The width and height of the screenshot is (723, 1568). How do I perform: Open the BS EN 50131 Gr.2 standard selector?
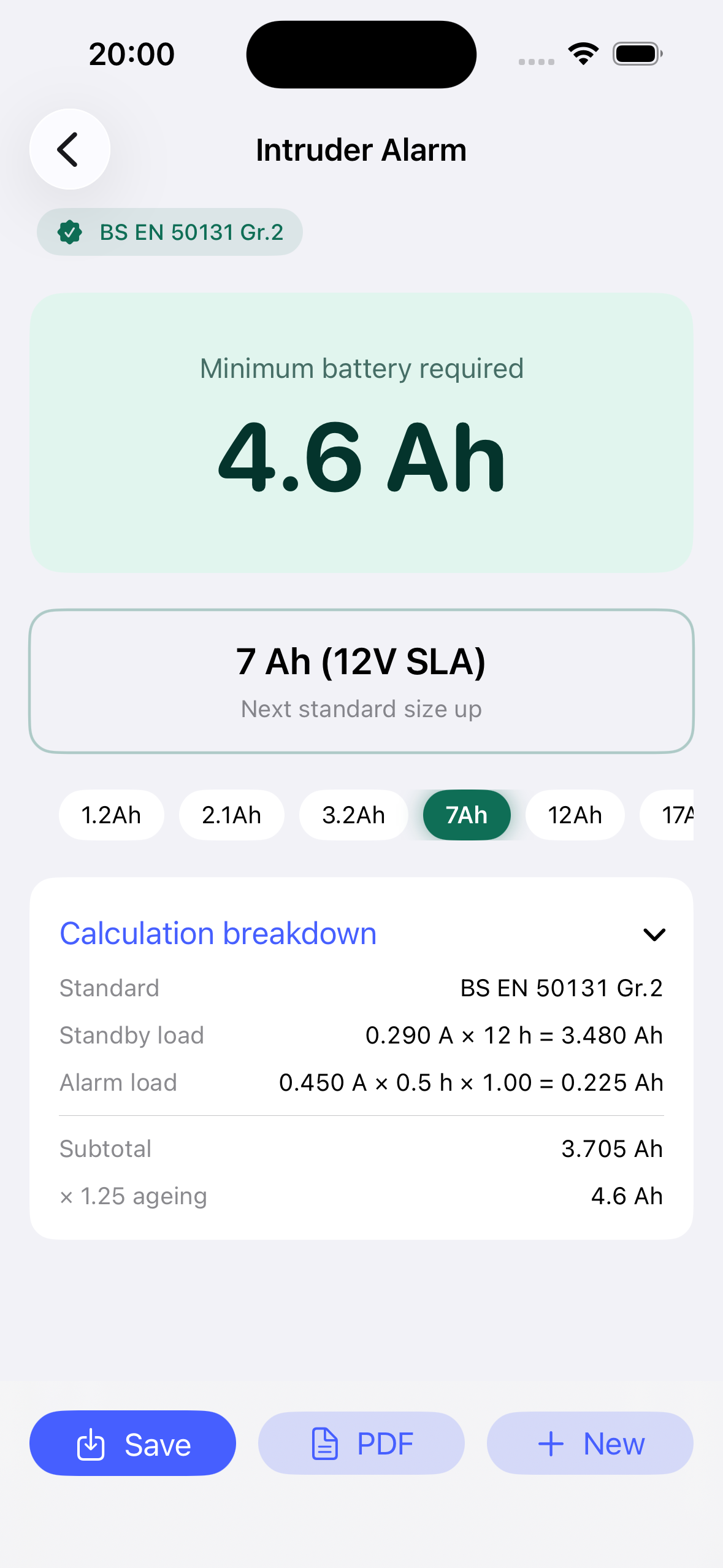coord(169,232)
